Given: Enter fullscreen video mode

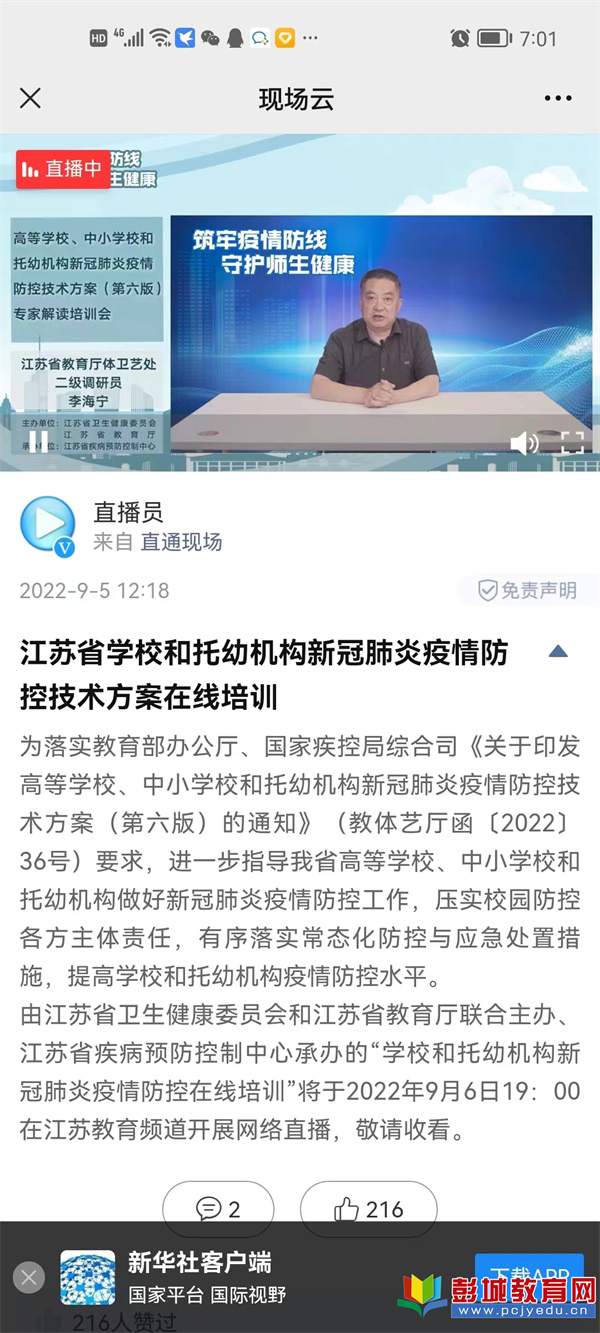Looking at the screenshot, I should click(571, 443).
